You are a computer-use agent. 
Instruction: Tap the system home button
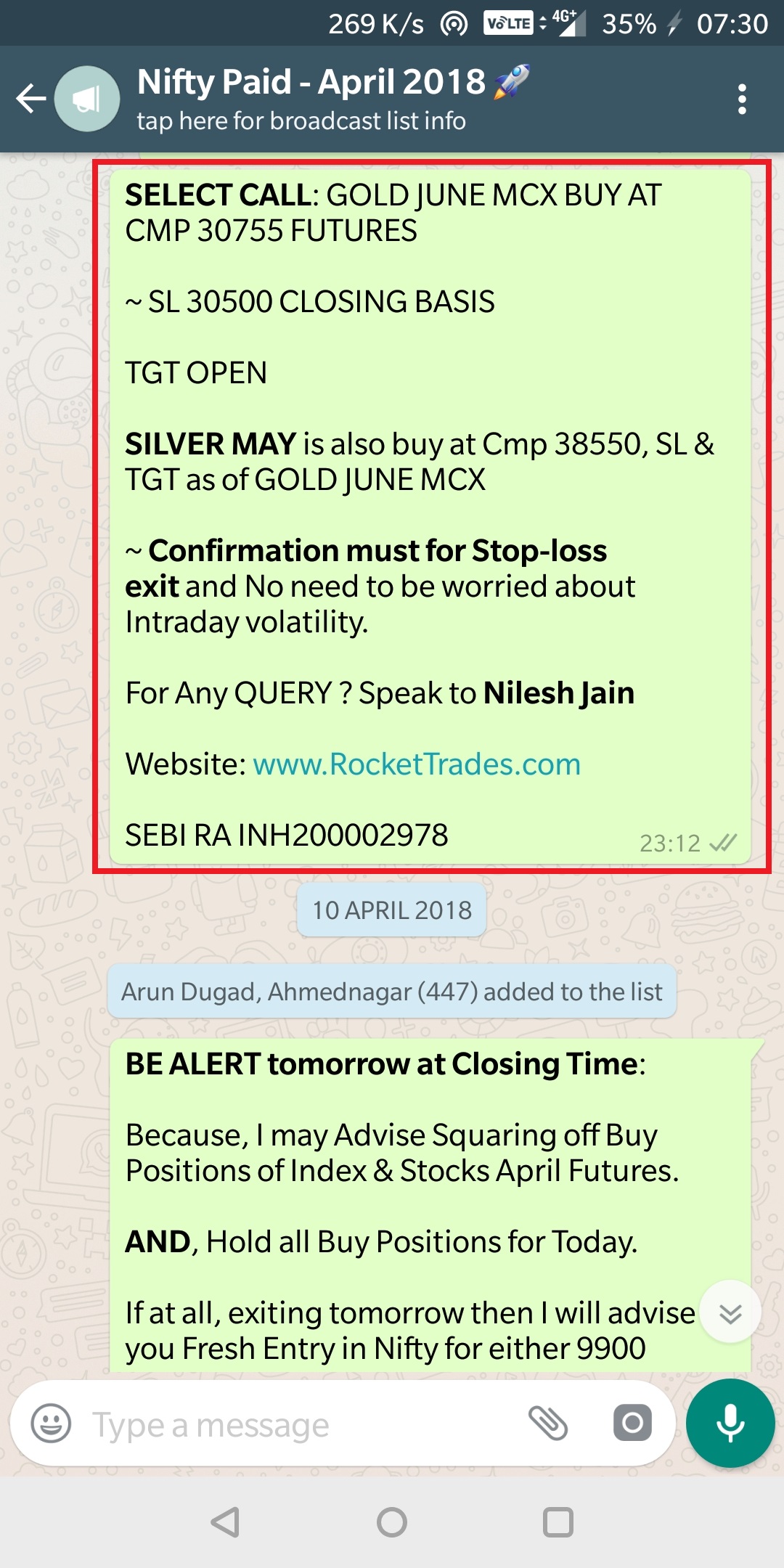coord(392,1522)
